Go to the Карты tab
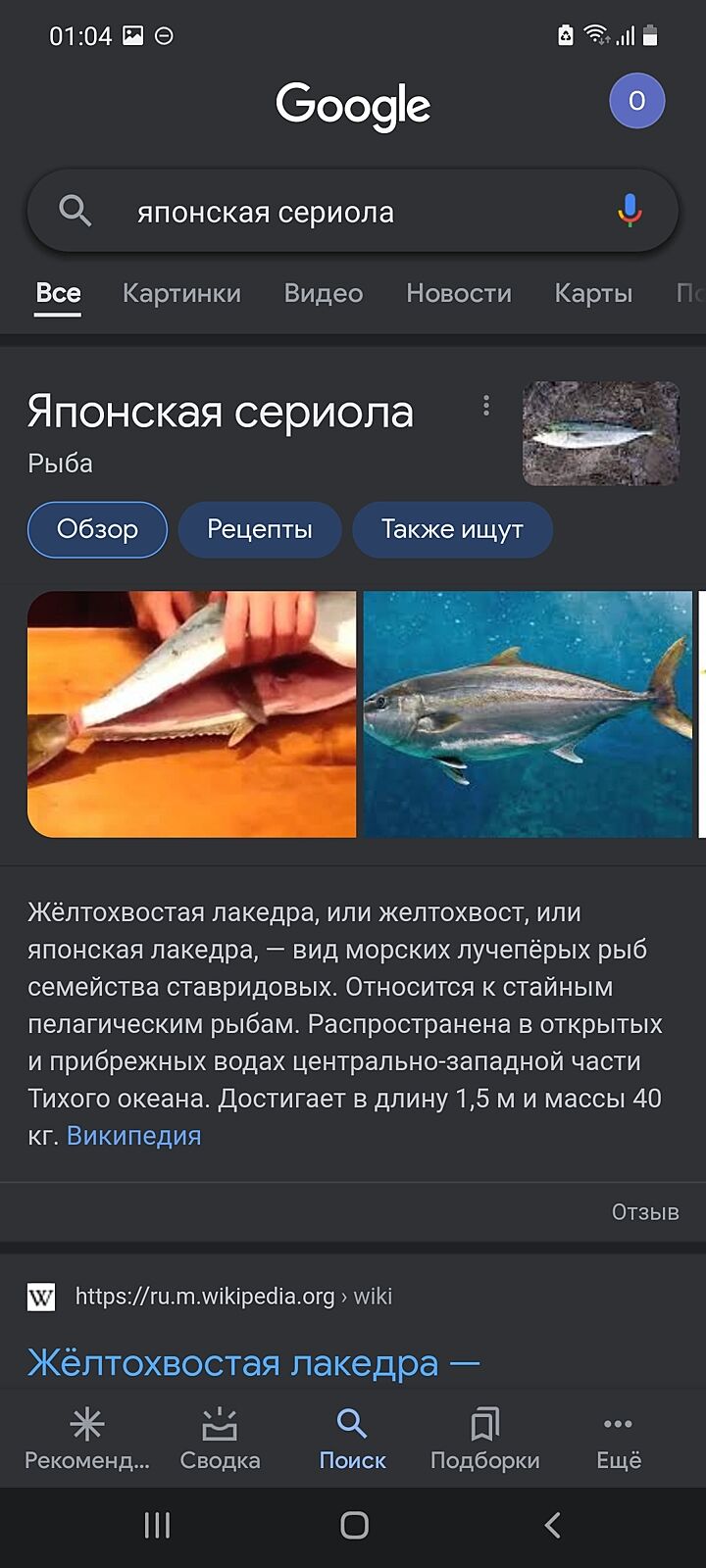The image size is (706, 1568). pos(593,293)
